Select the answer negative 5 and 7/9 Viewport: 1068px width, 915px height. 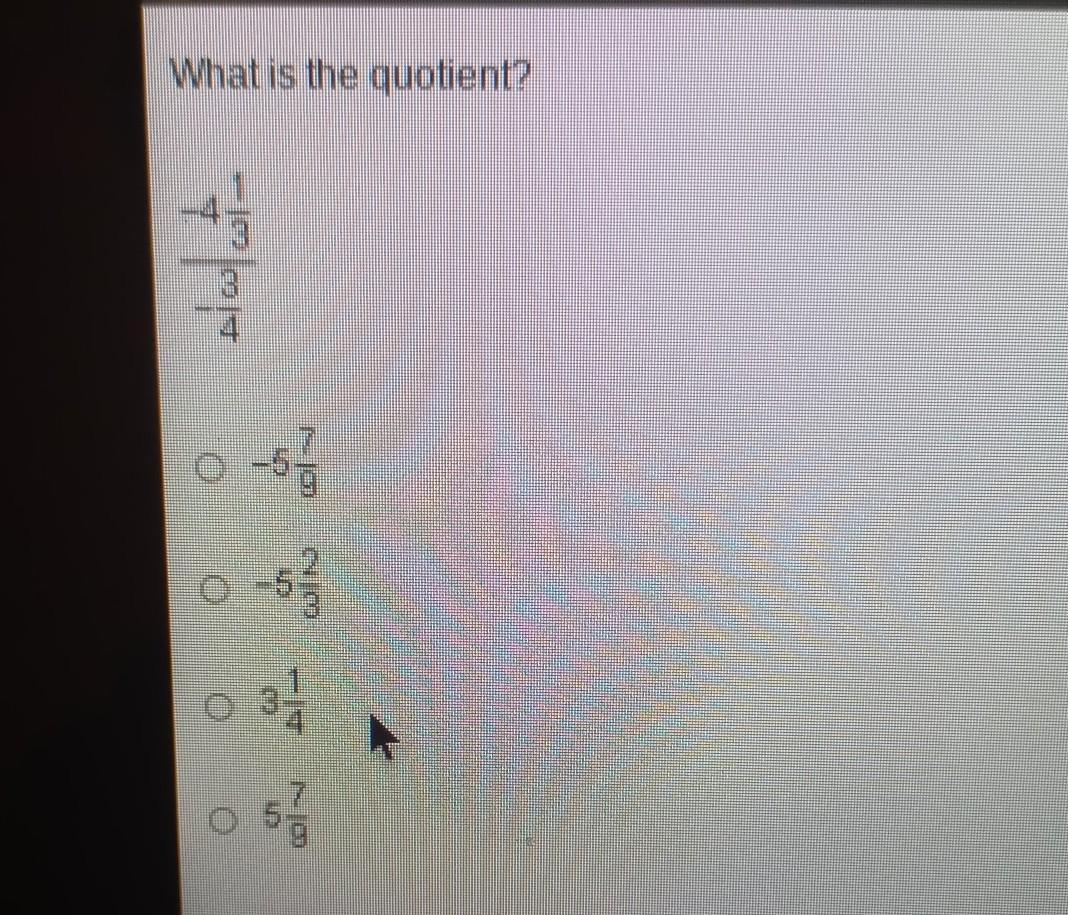click(209, 468)
